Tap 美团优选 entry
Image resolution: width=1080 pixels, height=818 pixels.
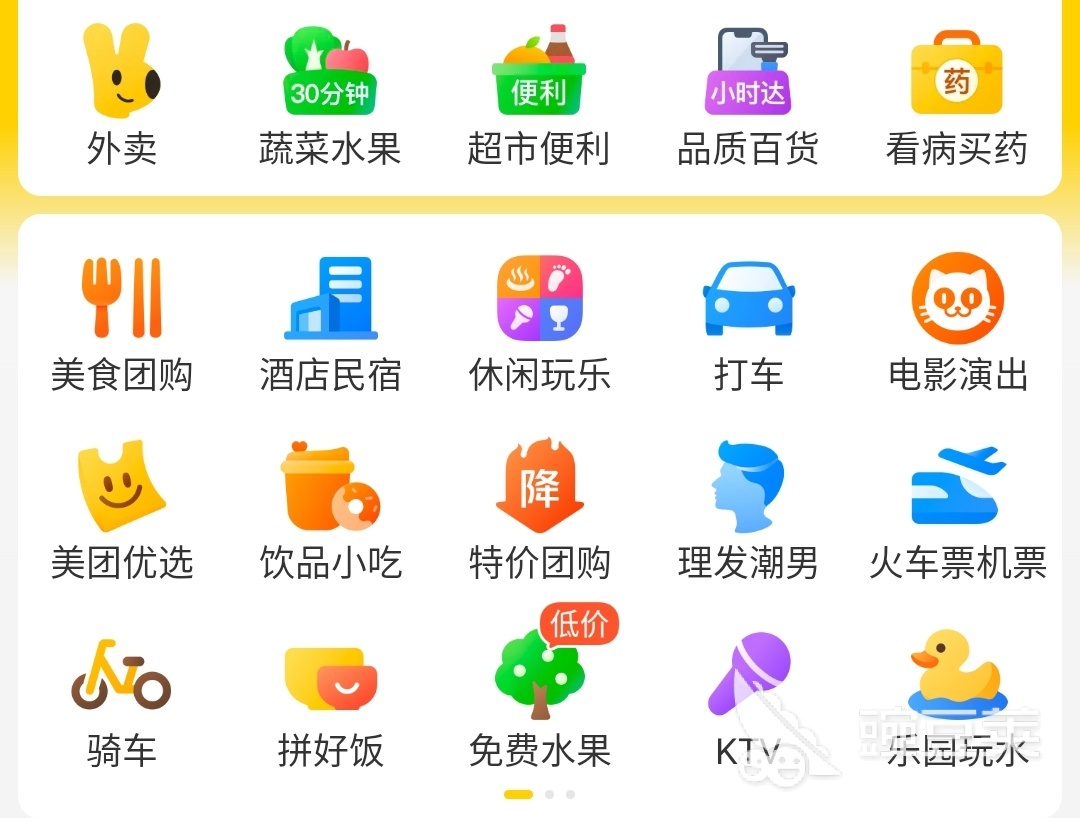(x=122, y=487)
